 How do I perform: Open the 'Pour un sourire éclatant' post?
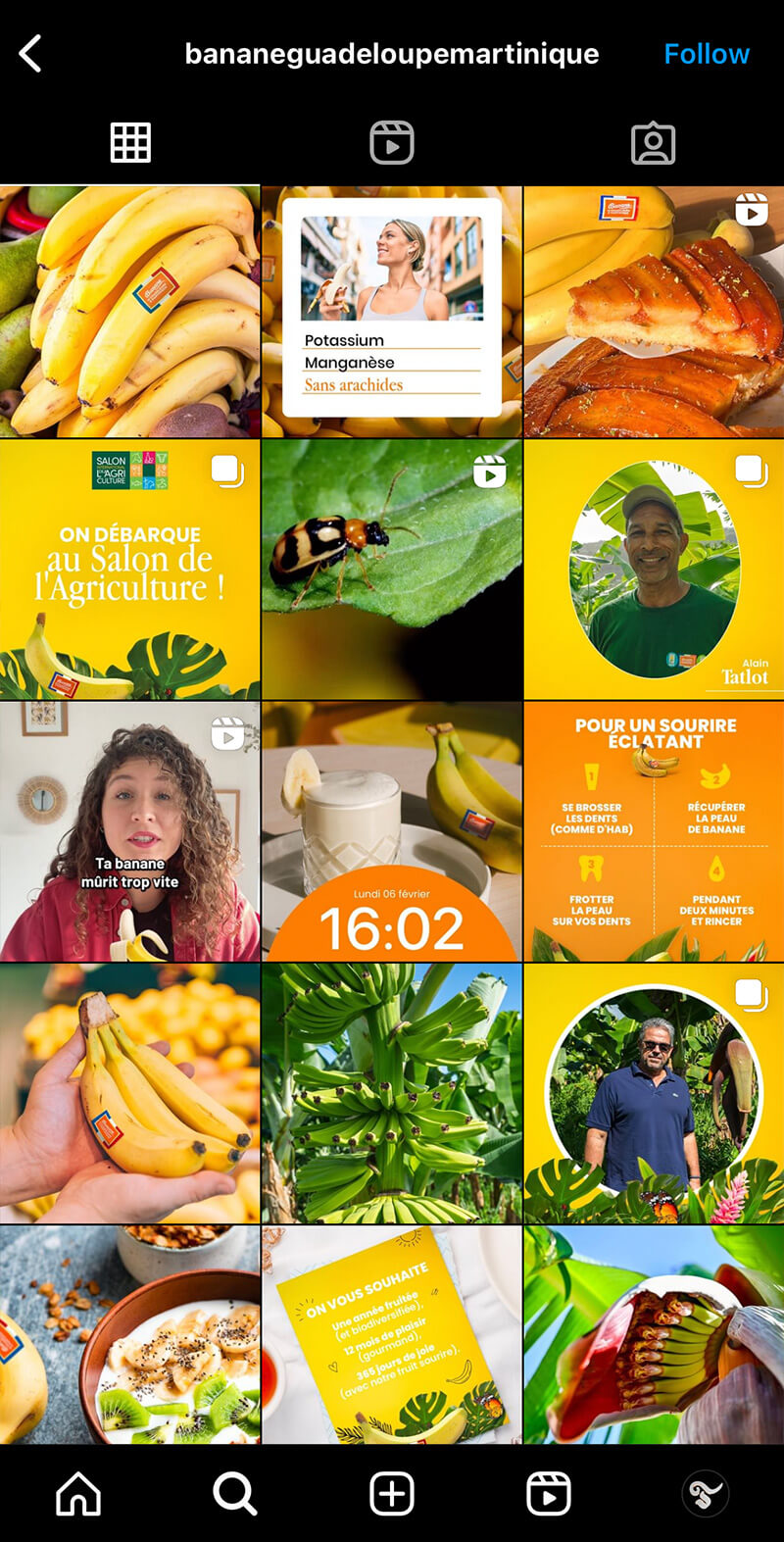pyautogui.click(x=654, y=831)
